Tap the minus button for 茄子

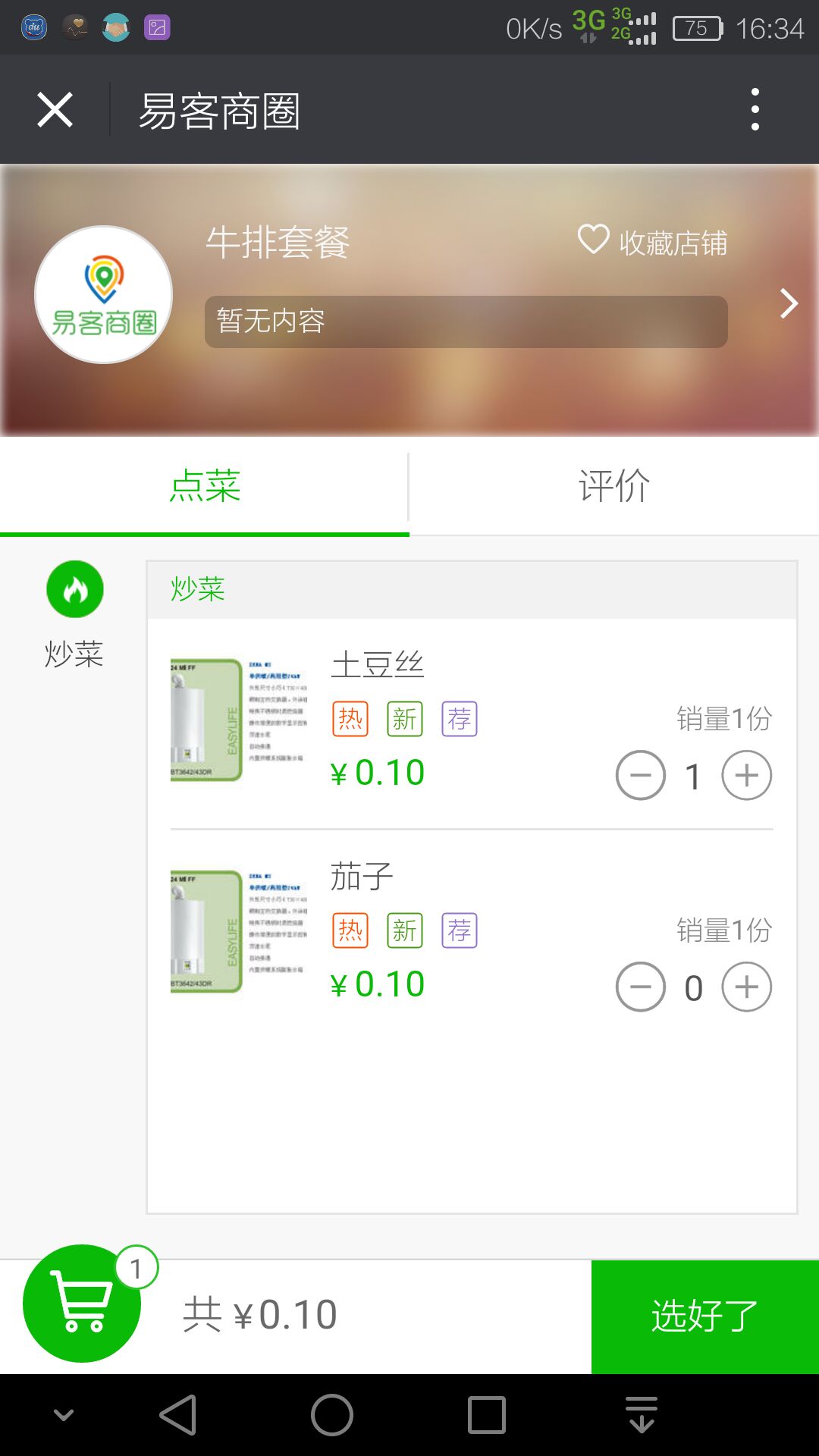point(641,987)
